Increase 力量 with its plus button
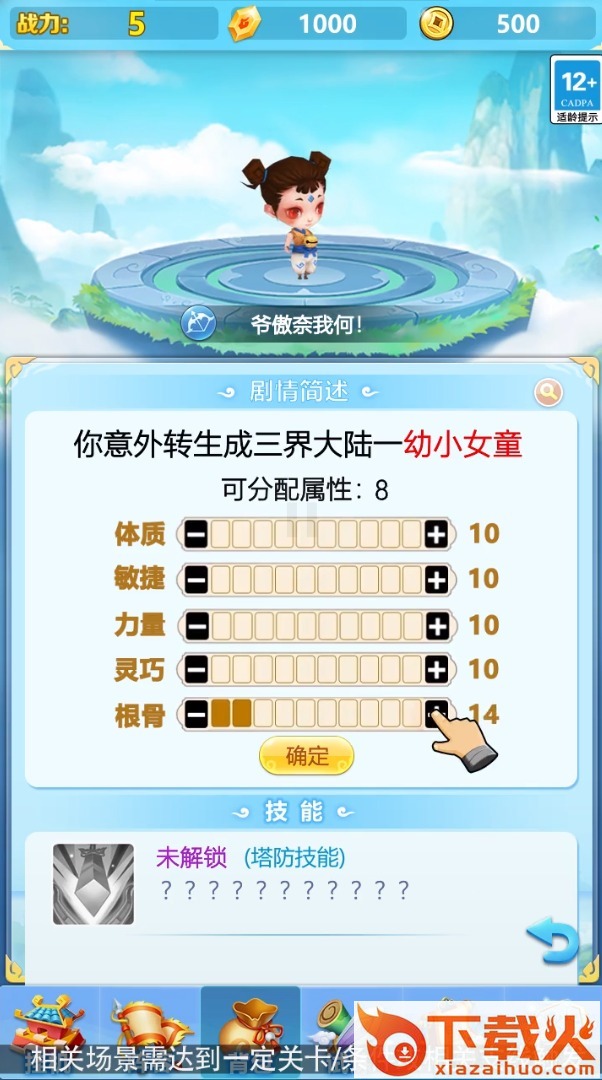602x1080 pixels. (x=436, y=626)
